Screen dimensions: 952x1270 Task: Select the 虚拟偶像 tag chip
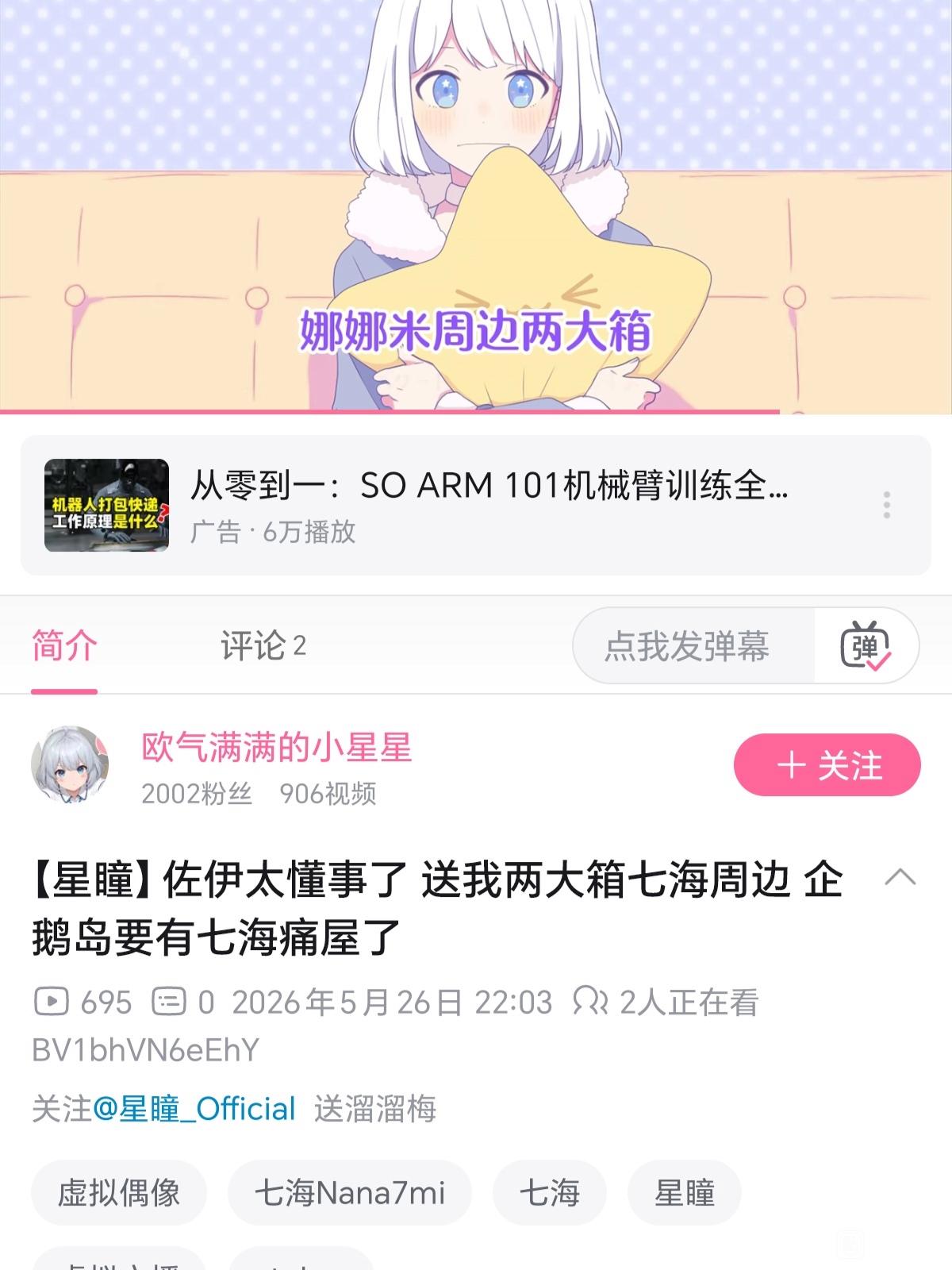(119, 1192)
